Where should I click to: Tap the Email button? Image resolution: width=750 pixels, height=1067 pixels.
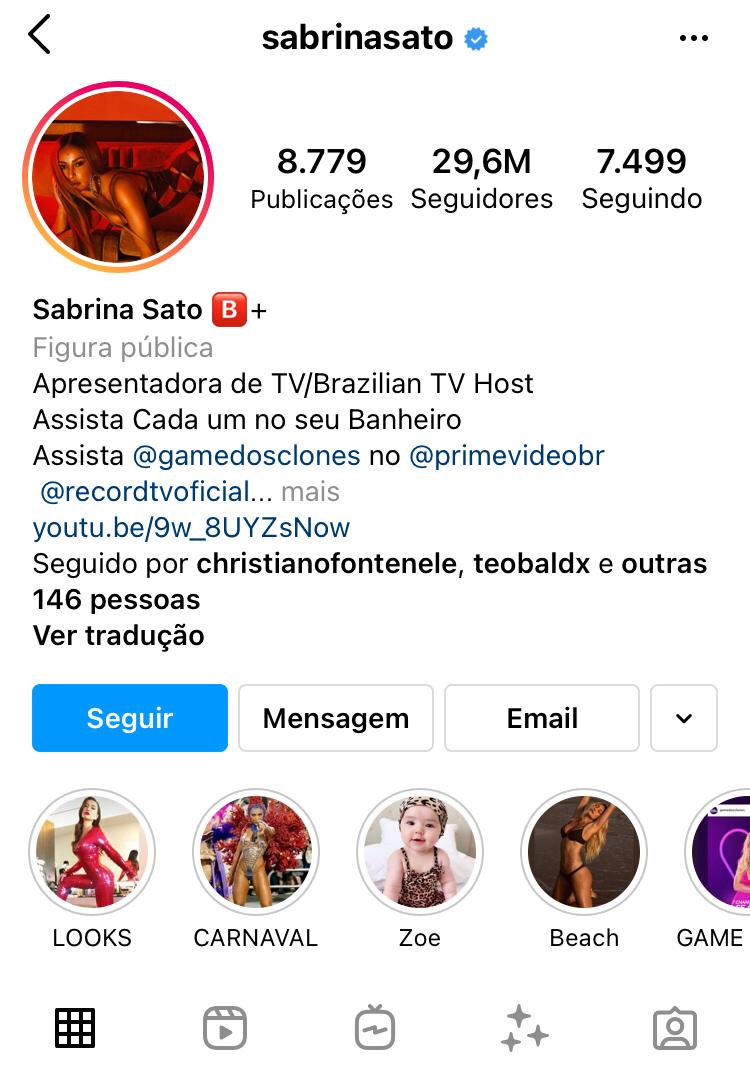coord(541,718)
